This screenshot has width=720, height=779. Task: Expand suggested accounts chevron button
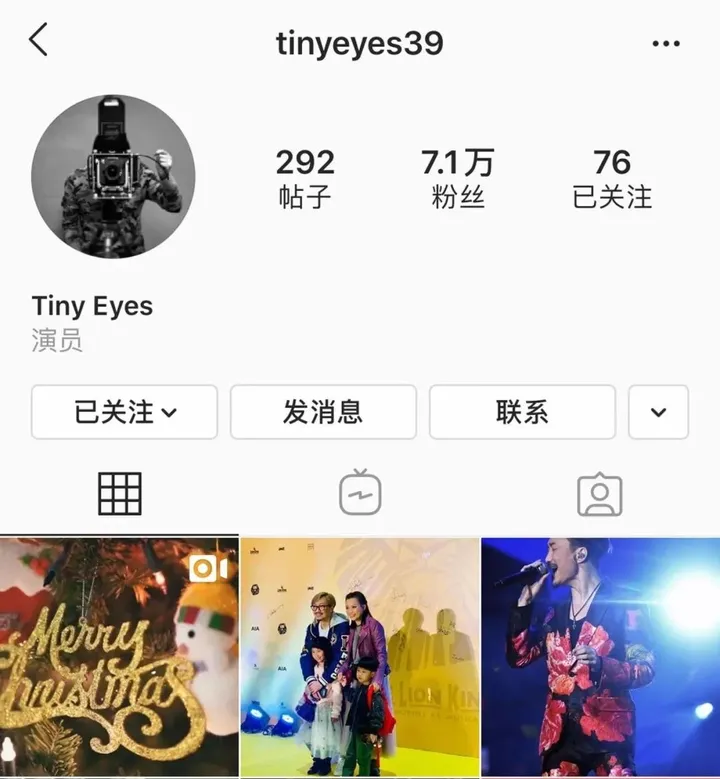pyautogui.click(x=658, y=412)
